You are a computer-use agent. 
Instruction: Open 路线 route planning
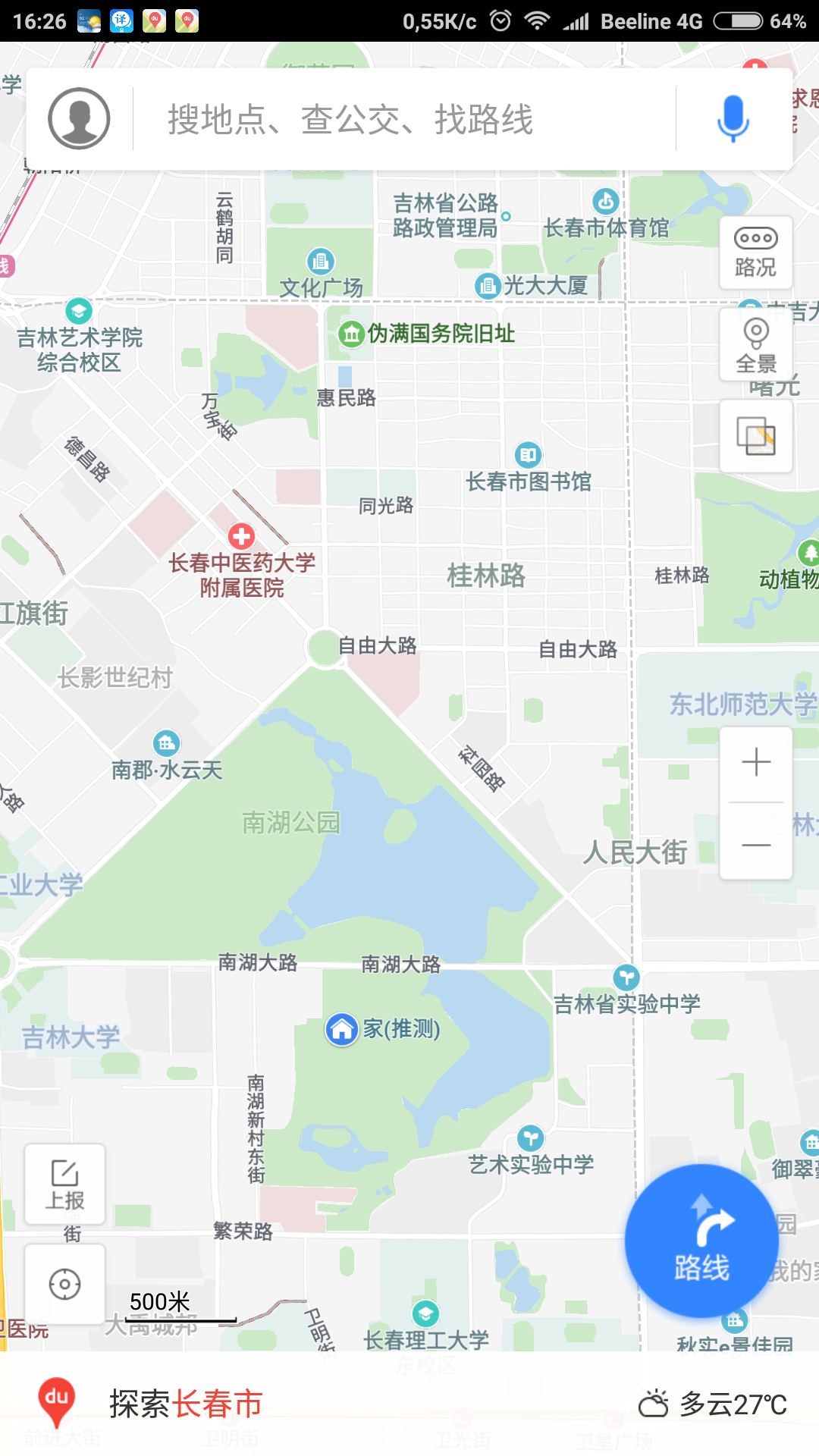tap(701, 1241)
